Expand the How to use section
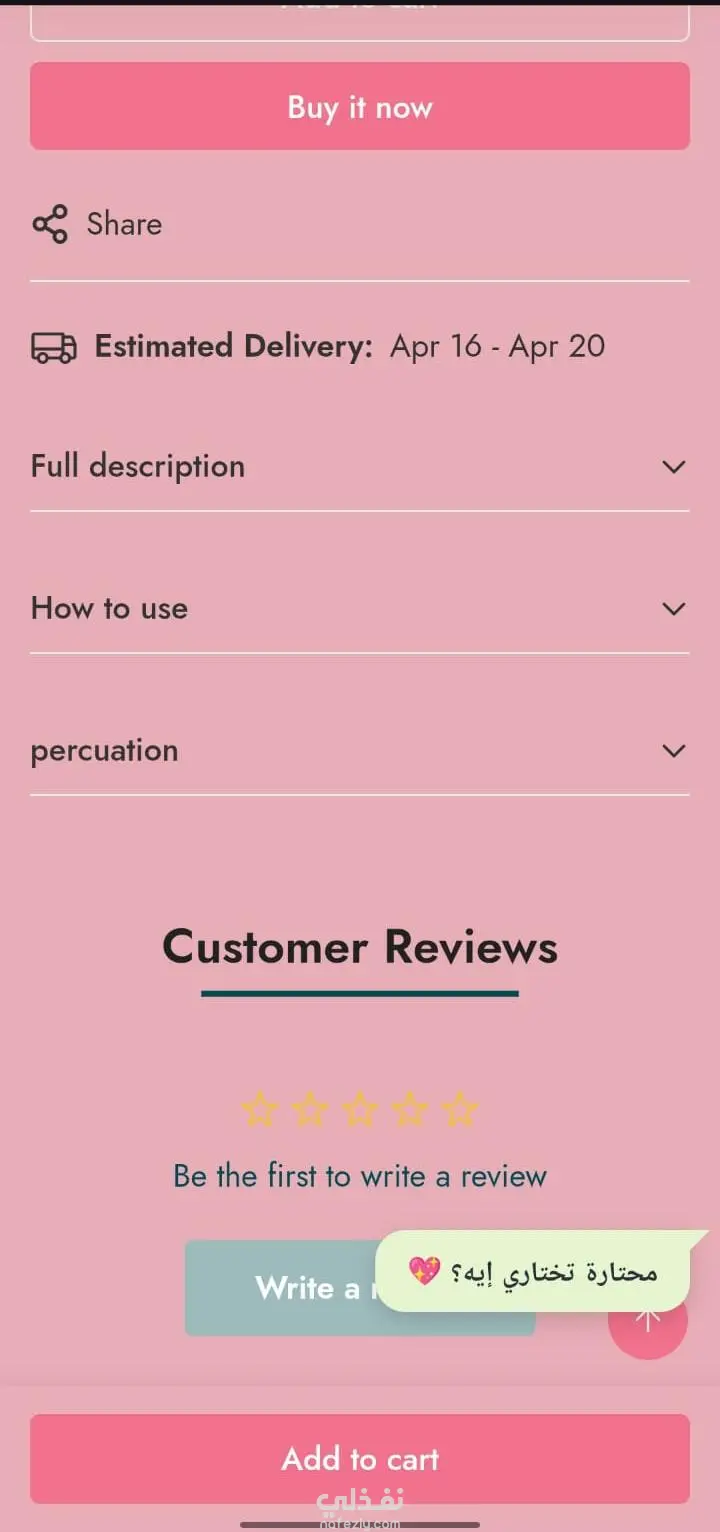Screen dimensions: 720x1532 click(x=360, y=609)
